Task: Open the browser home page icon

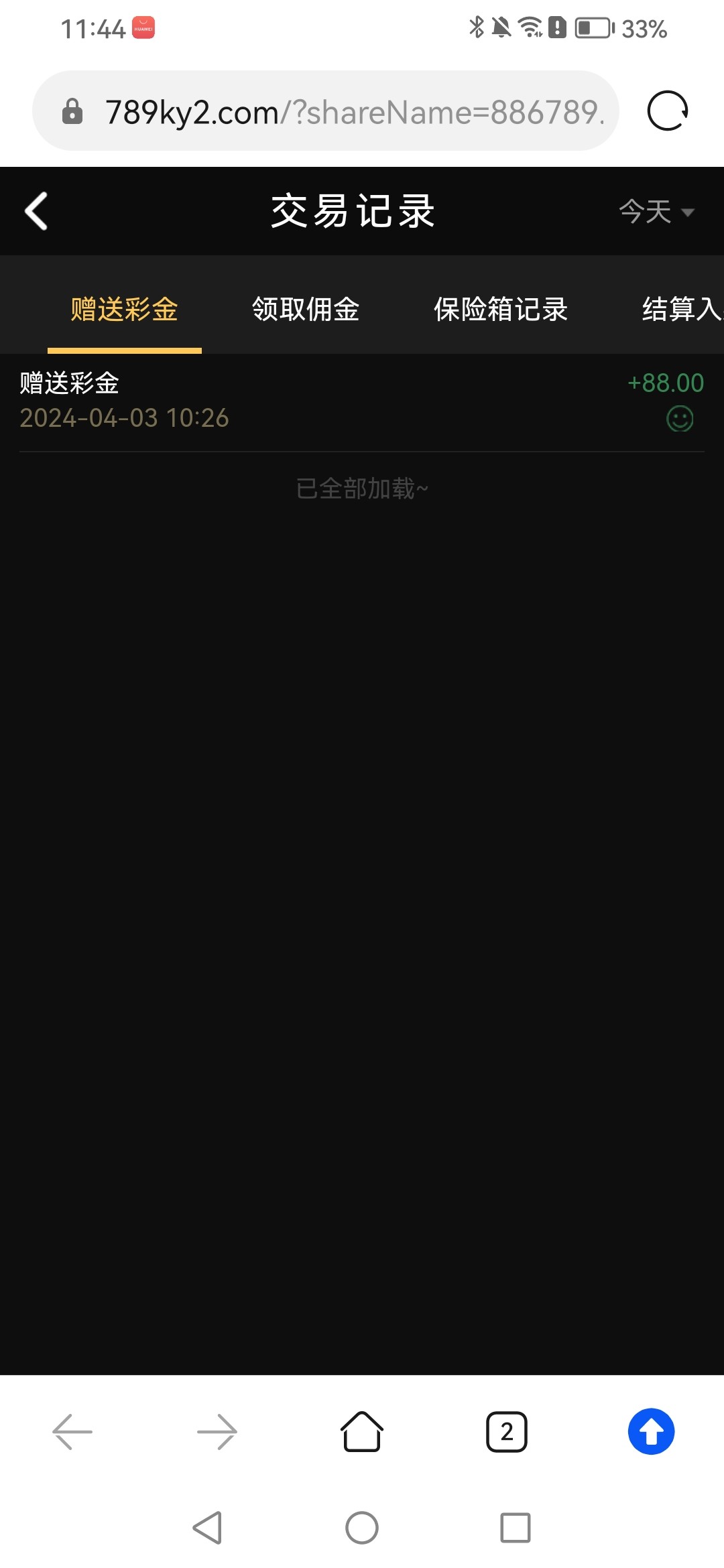Action: tap(361, 1431)
